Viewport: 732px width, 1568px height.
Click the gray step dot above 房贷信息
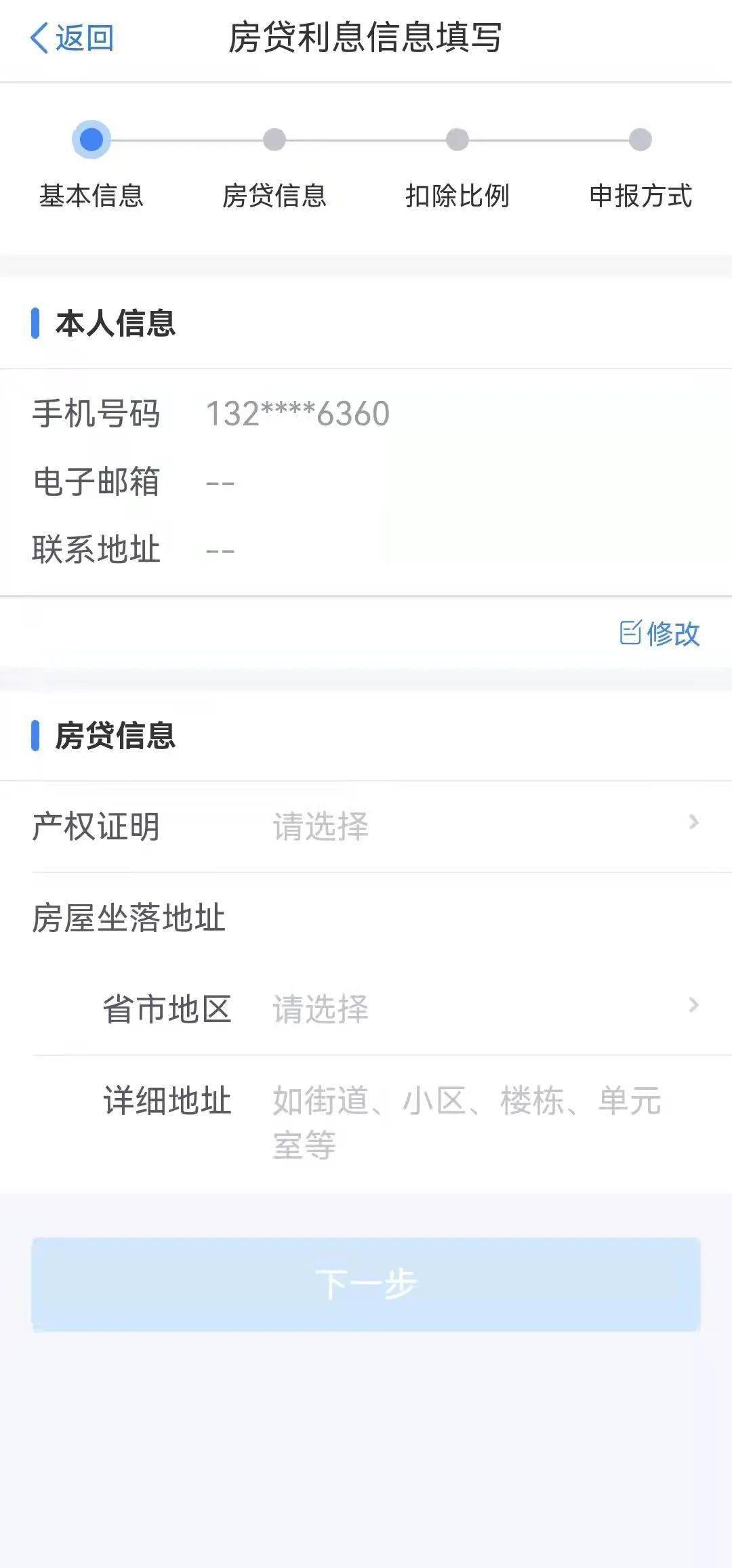[x=274, y=140]
